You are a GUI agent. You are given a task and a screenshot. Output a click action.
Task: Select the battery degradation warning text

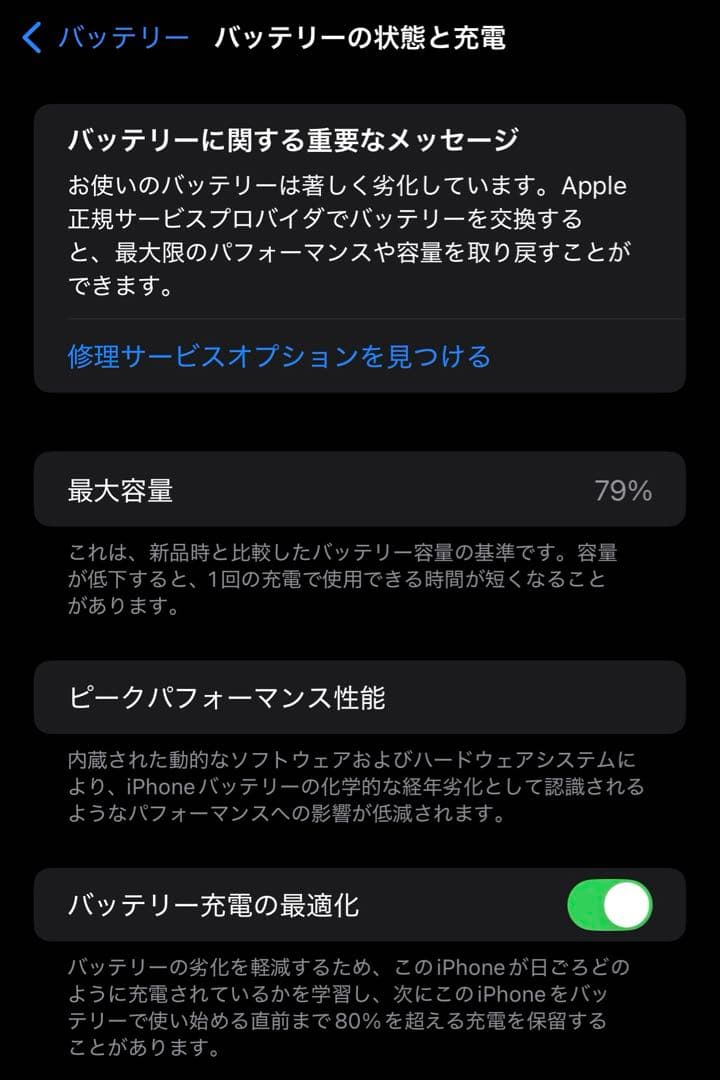[x=360, y=230]
